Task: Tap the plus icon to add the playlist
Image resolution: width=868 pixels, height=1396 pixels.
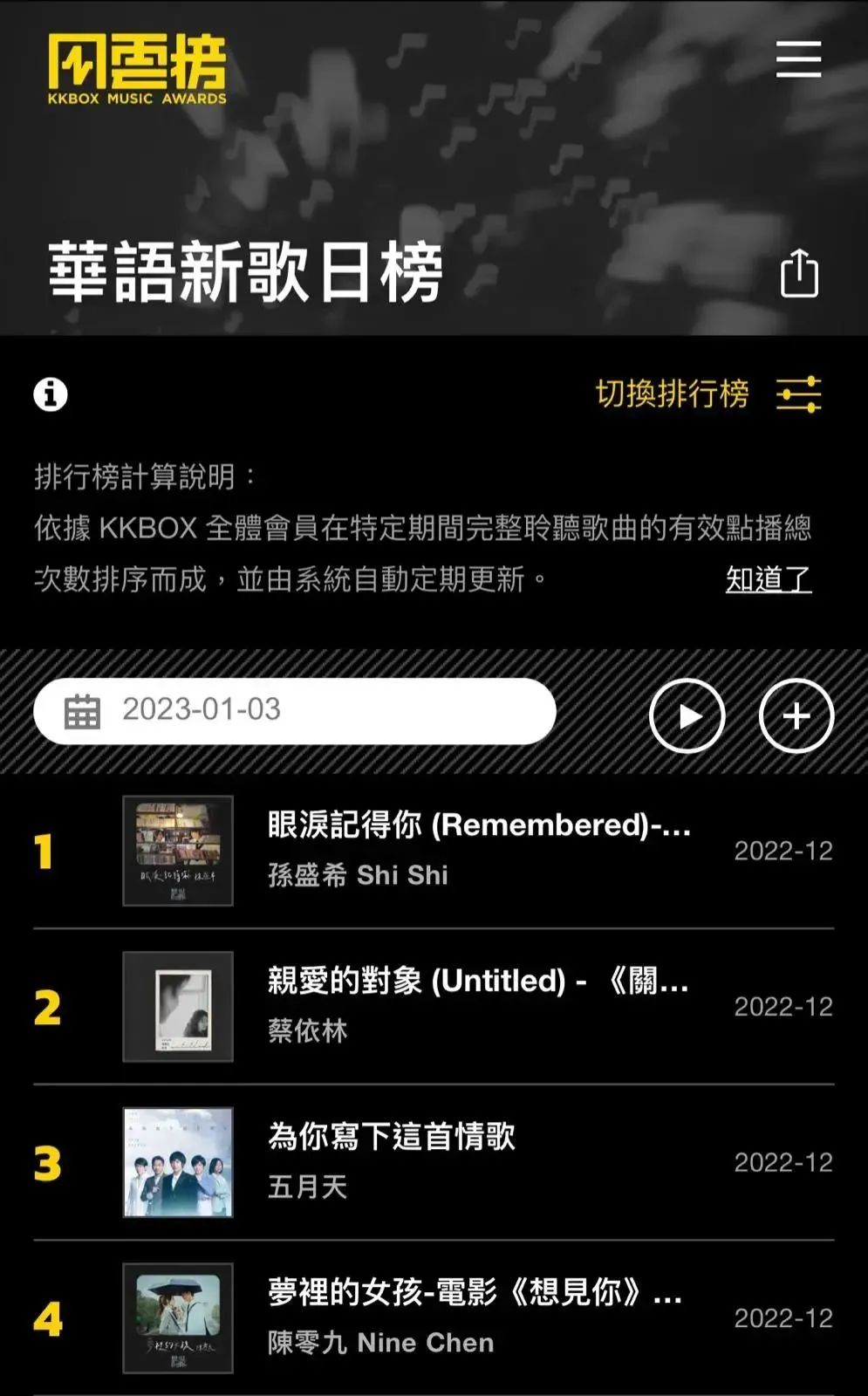Action: (796, 714)
